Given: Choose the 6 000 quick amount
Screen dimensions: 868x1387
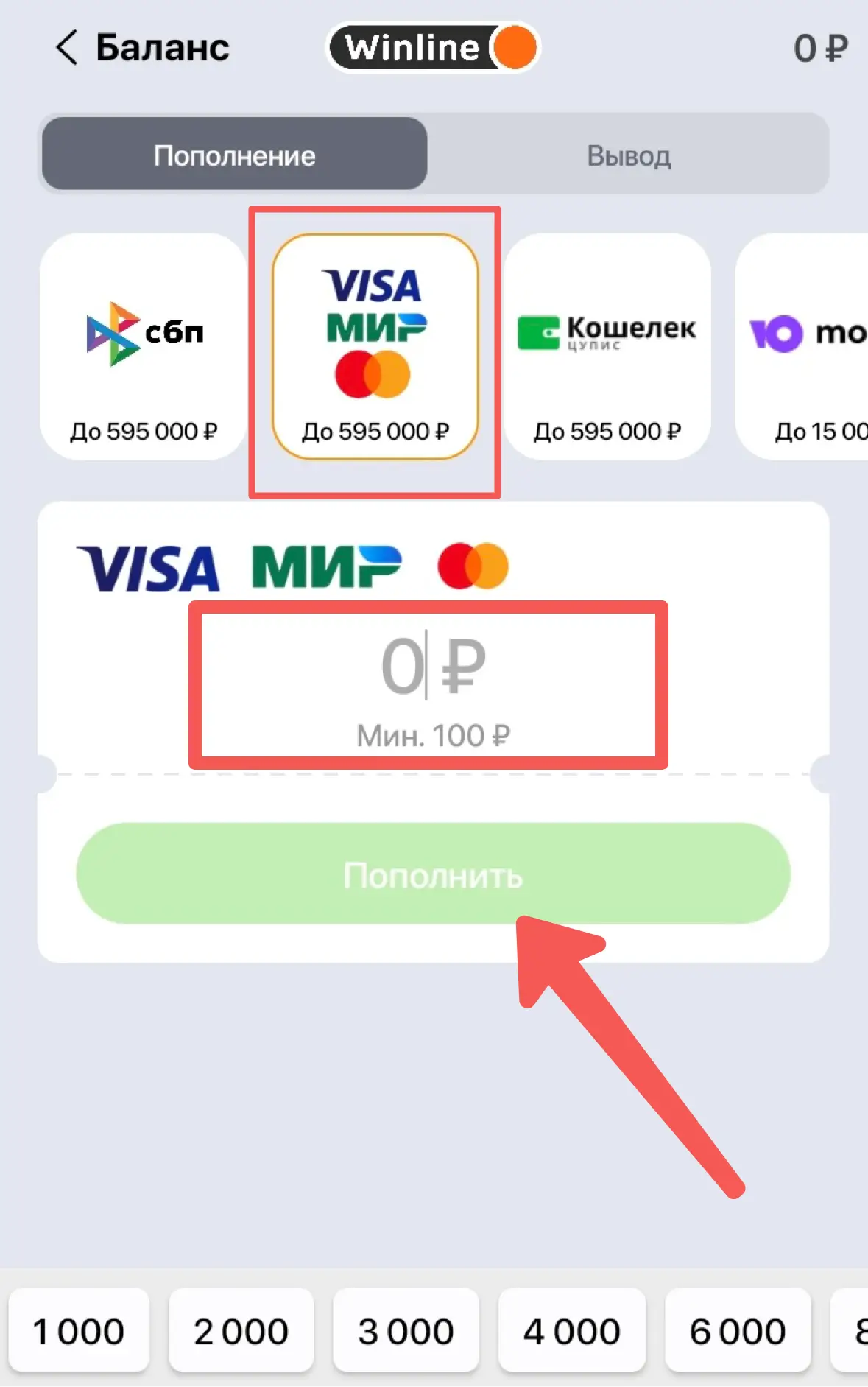Looking at the screenshot, I should coord(737,1331).
